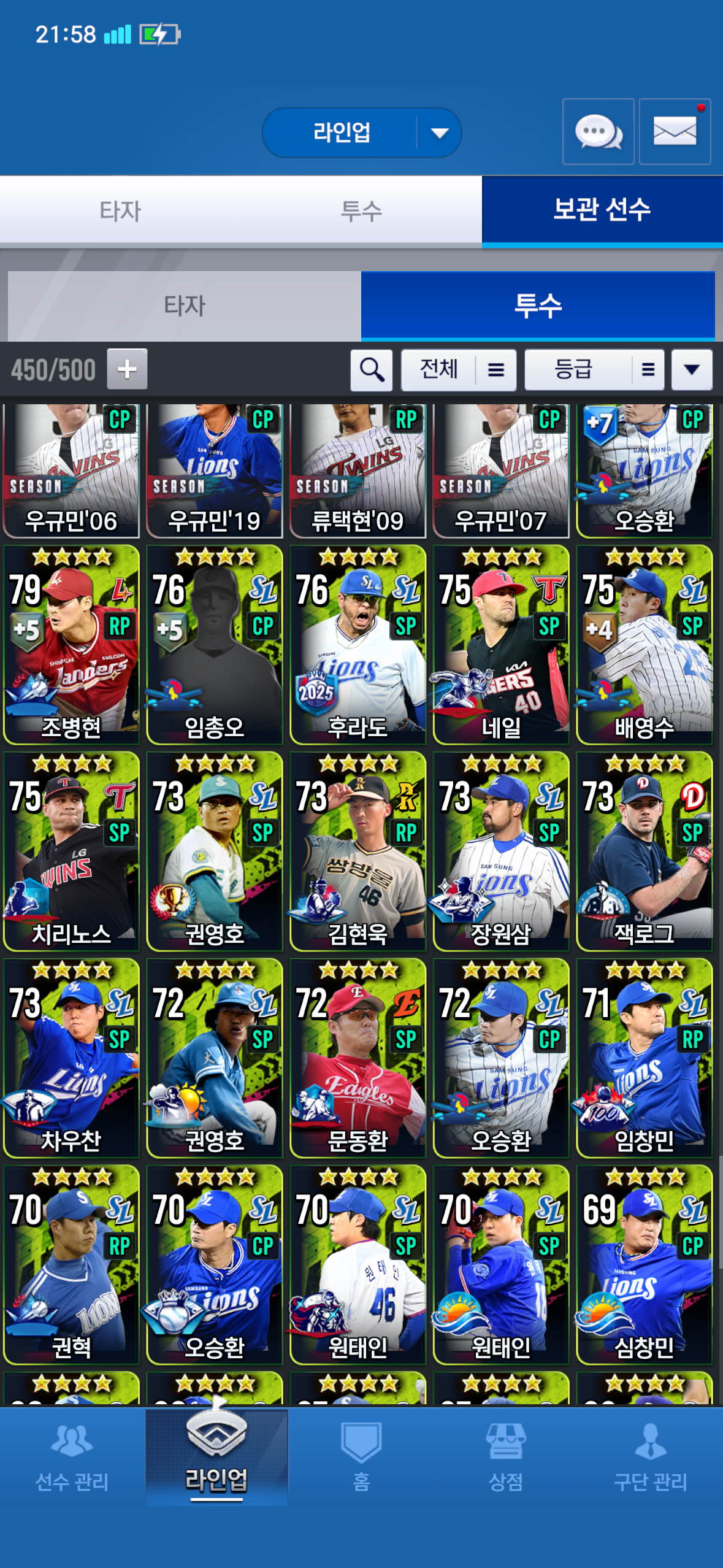Go to 선수 관리 in bottom navigation
Image resolution: width=723 pixels, height=1568 pixels.
pos(72,1458)
